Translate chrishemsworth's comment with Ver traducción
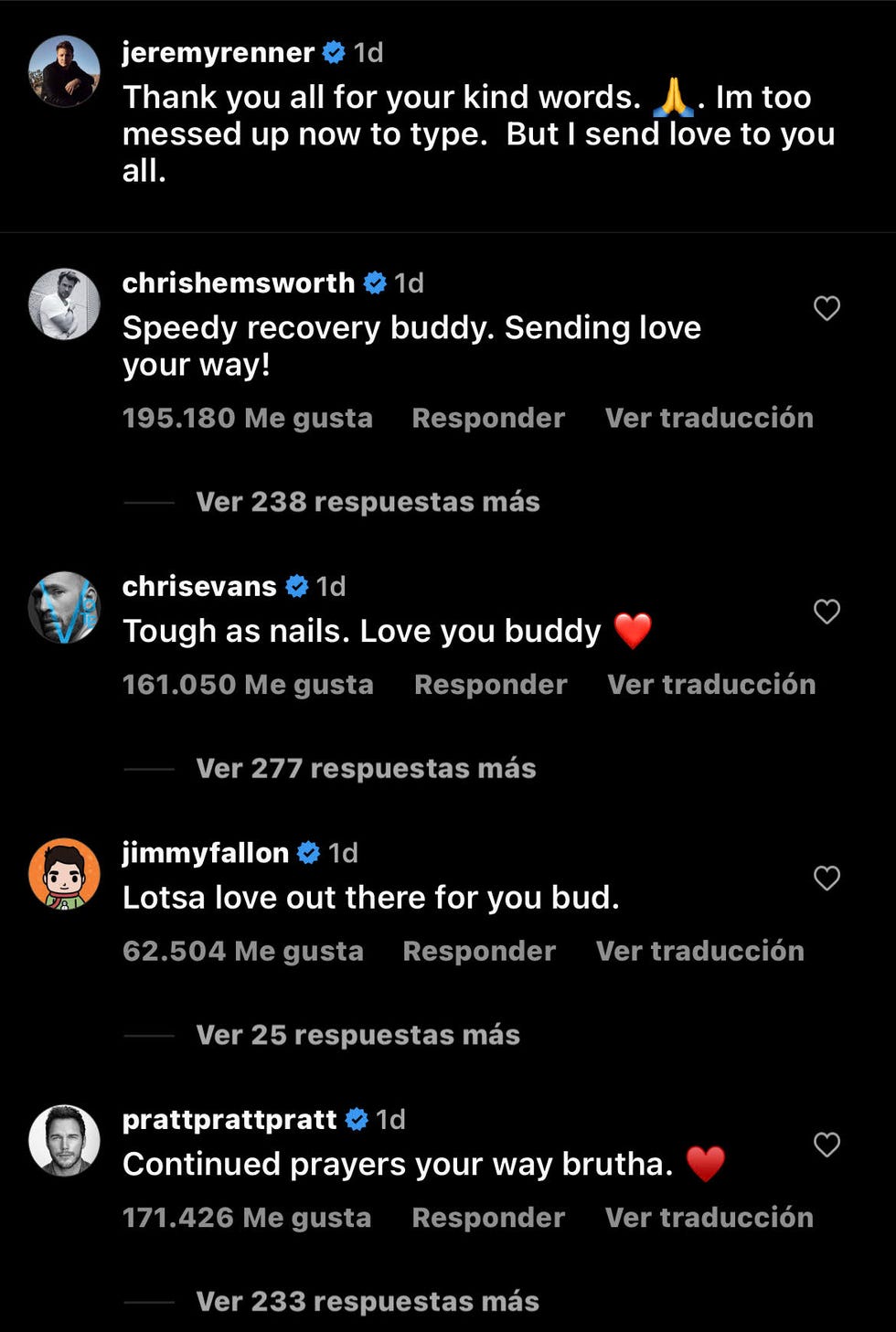This screenshot has height=1332, width=896. pos(709,418)
